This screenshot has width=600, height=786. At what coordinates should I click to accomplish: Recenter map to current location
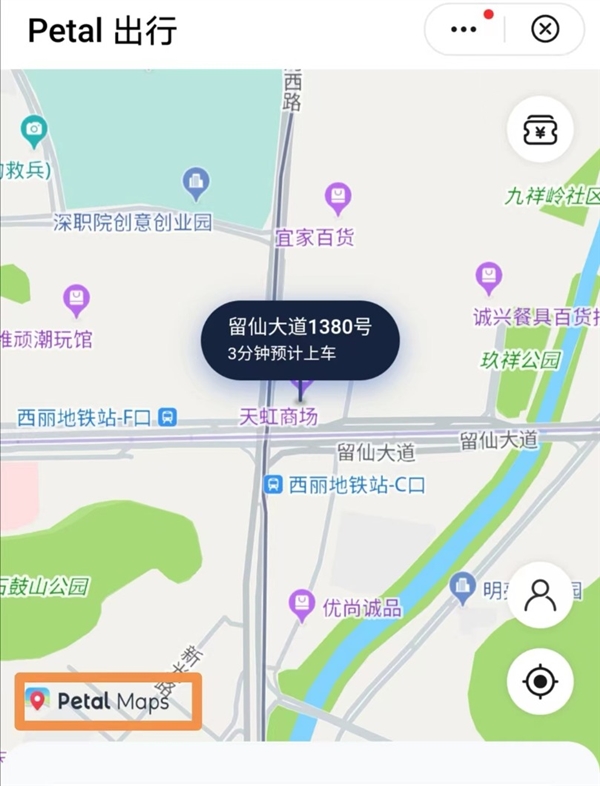click(540, 682)
